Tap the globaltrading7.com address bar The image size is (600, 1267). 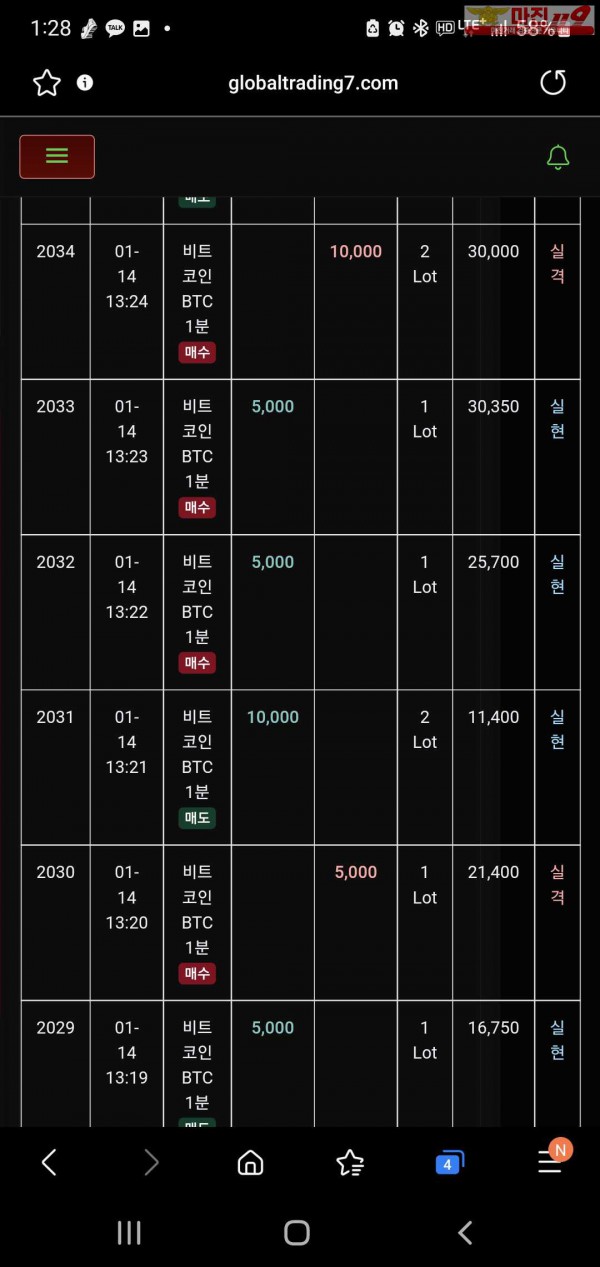click(313, 83)
